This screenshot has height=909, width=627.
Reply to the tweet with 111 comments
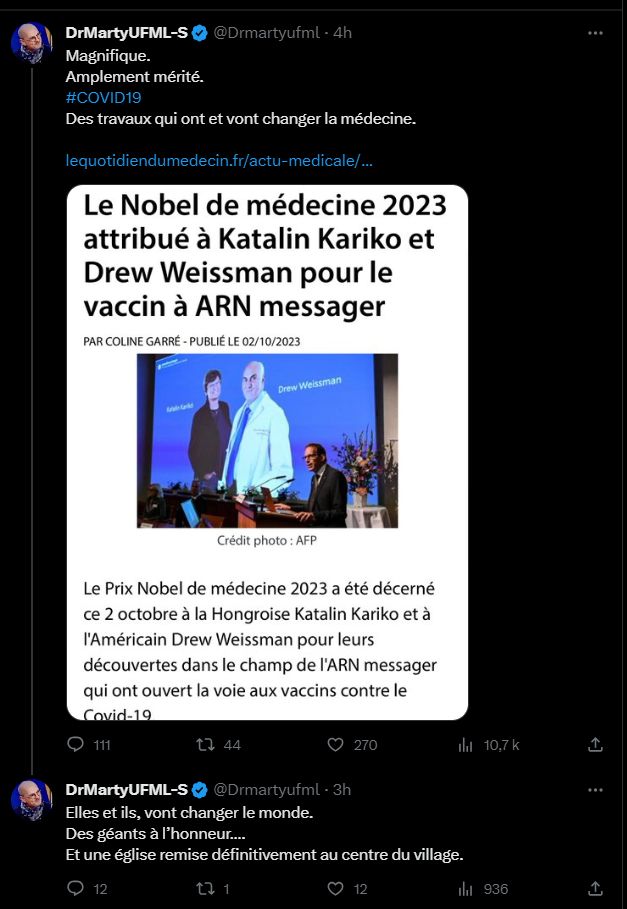click(x=75, y=745)
